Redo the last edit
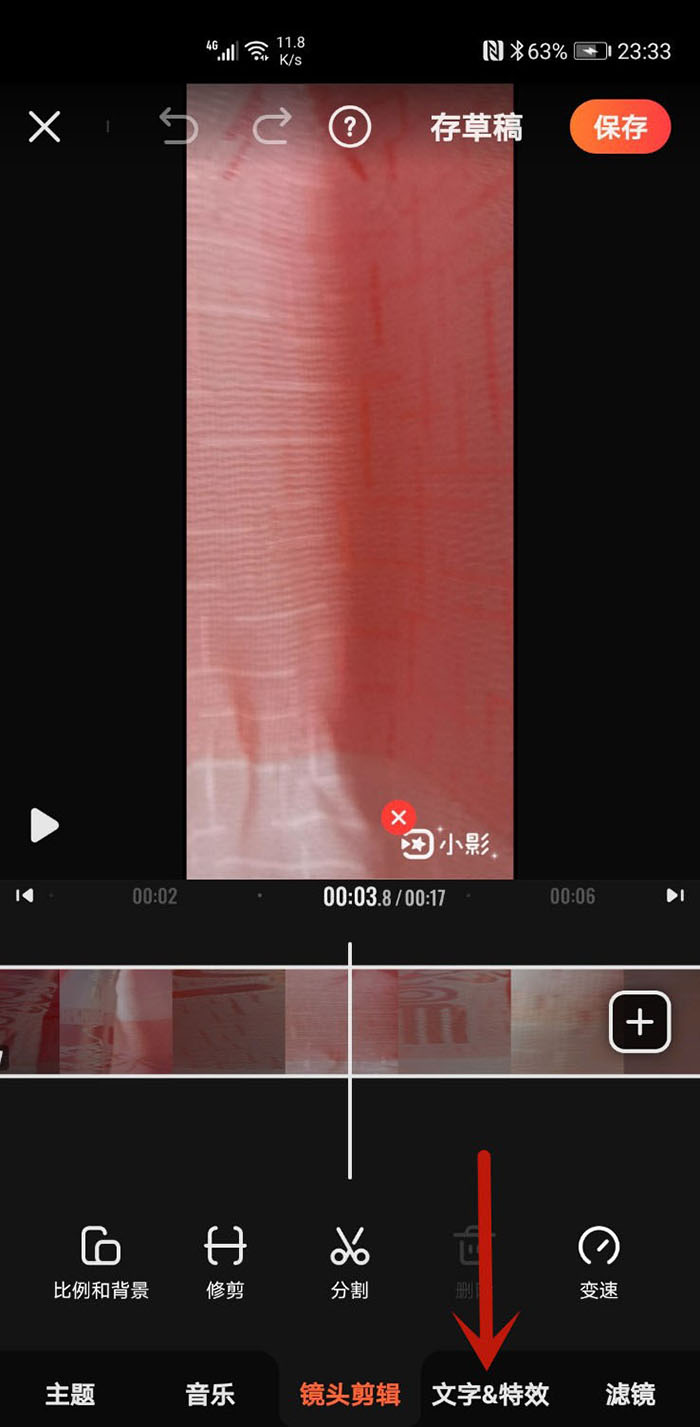 tap(271, 127)
